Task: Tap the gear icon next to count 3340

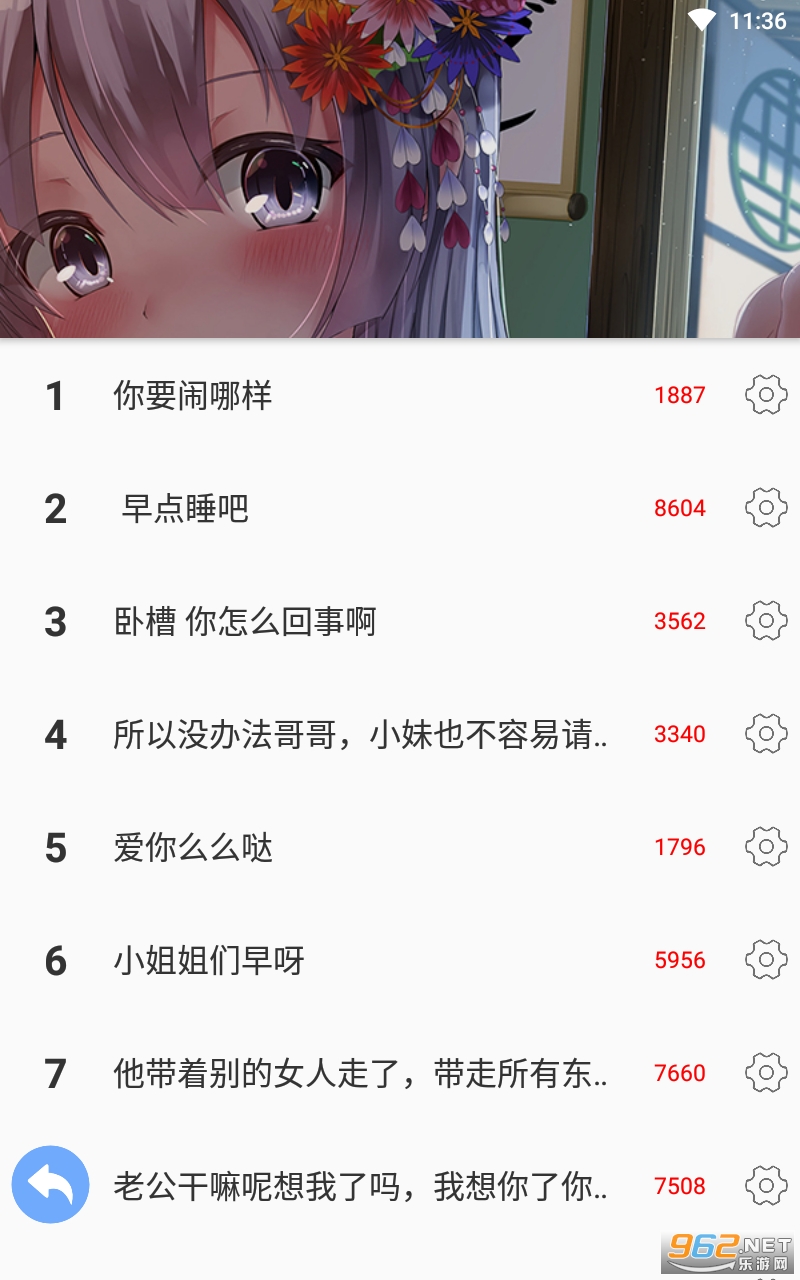Action: (x=766, y=734)
